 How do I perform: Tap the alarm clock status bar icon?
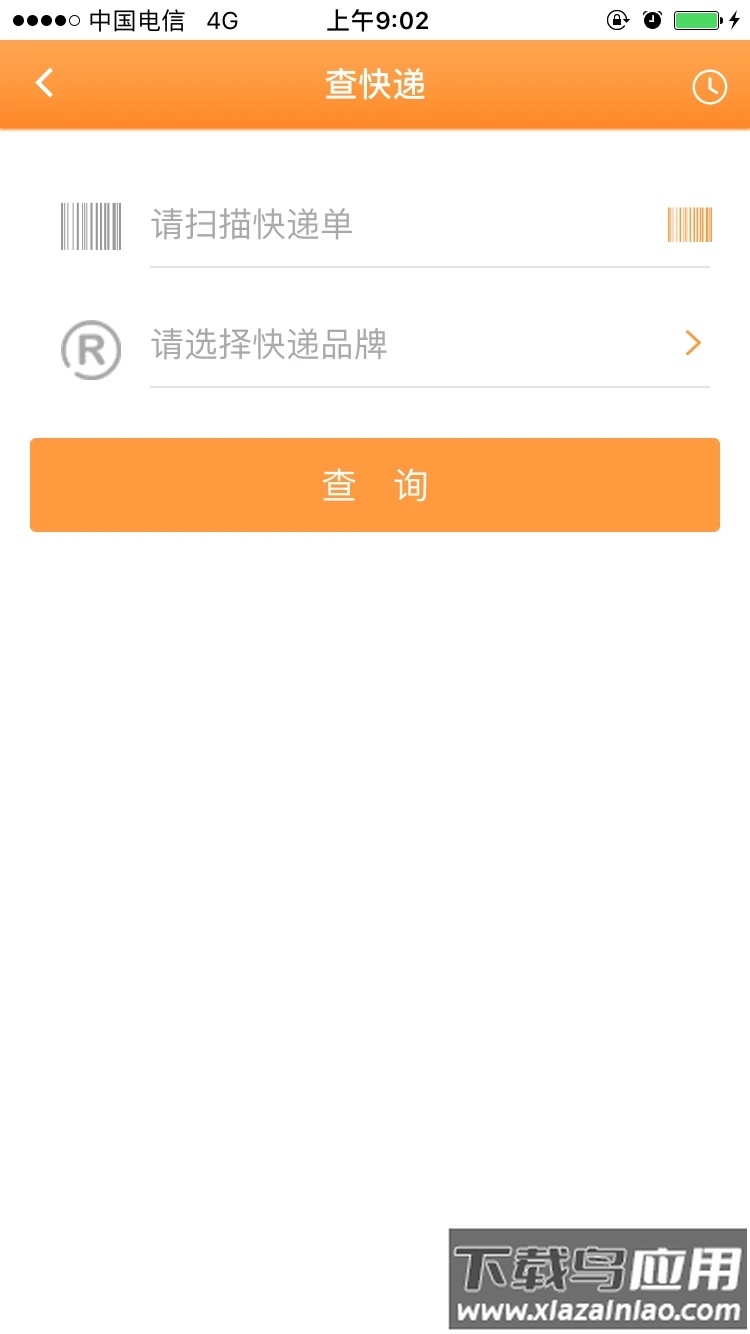653,18
